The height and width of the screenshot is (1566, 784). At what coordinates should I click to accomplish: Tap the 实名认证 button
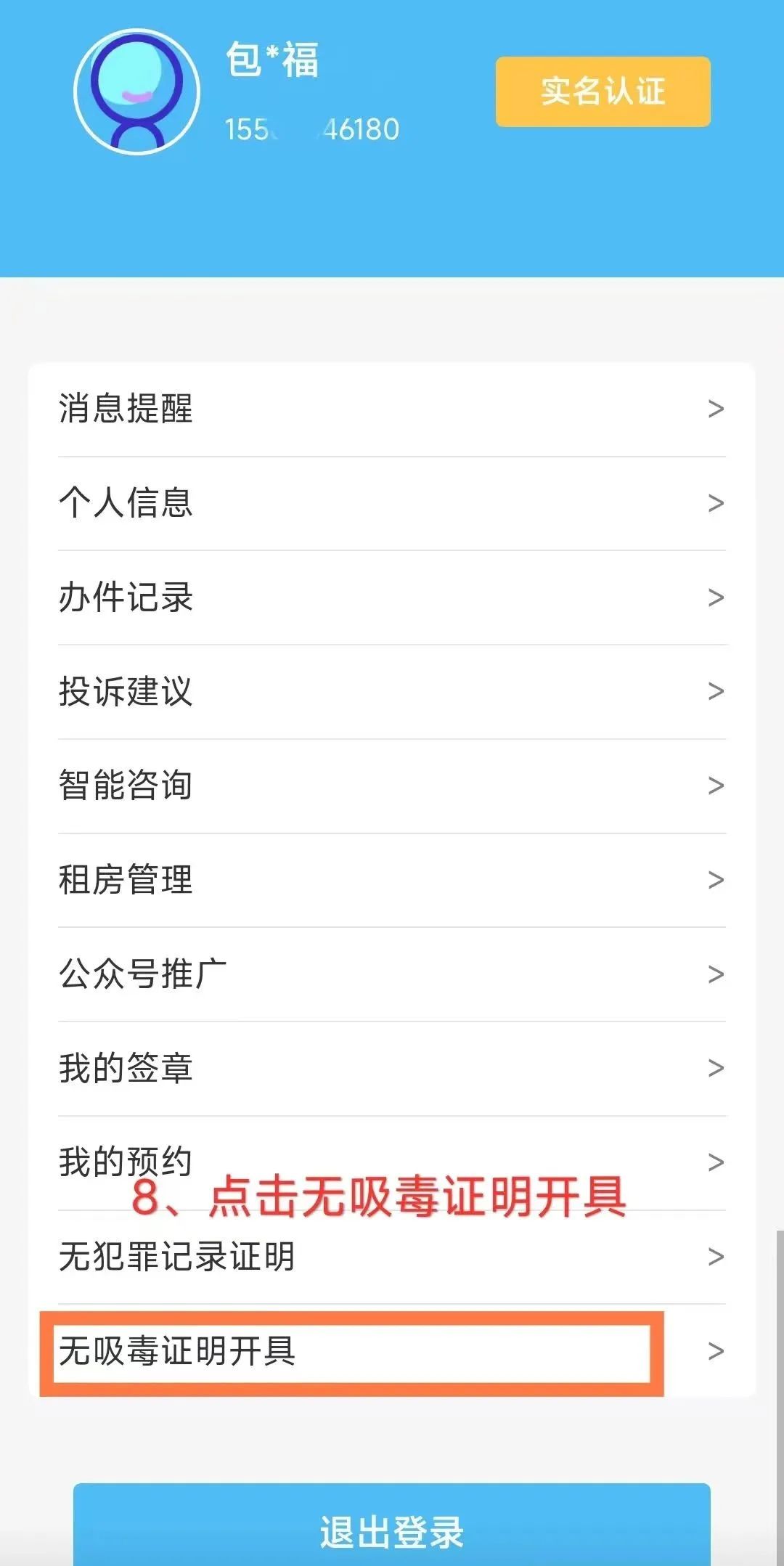point(603,91)
